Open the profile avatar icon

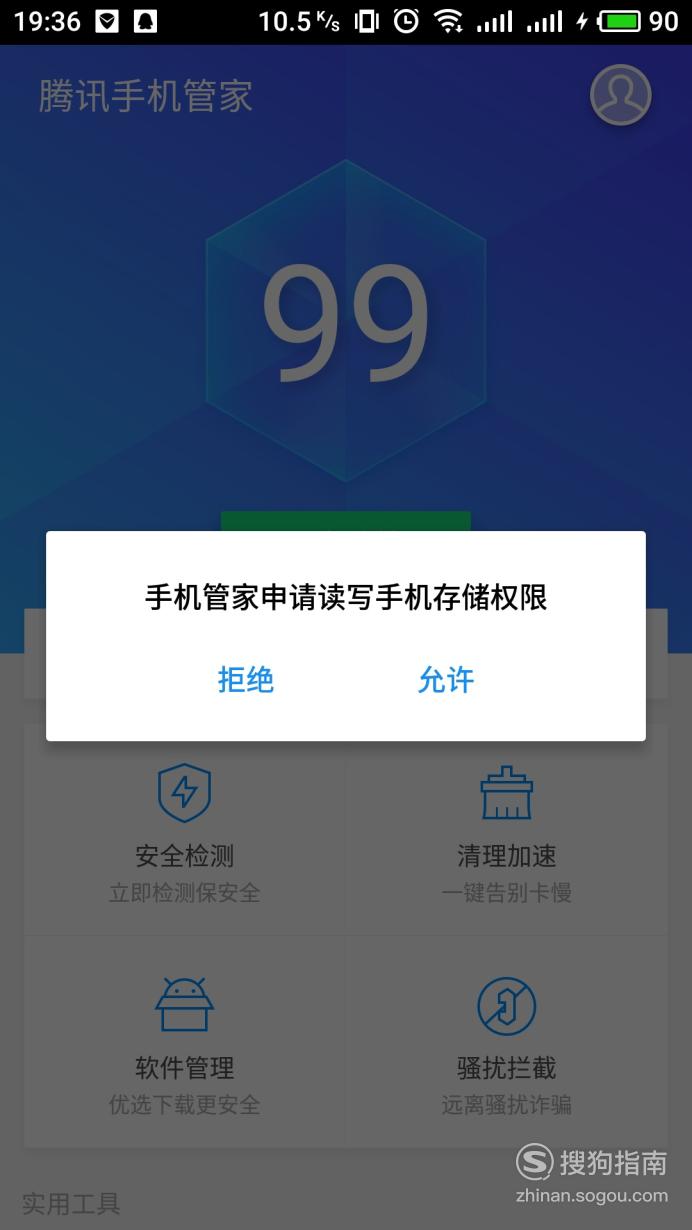(x=621, y=96)
